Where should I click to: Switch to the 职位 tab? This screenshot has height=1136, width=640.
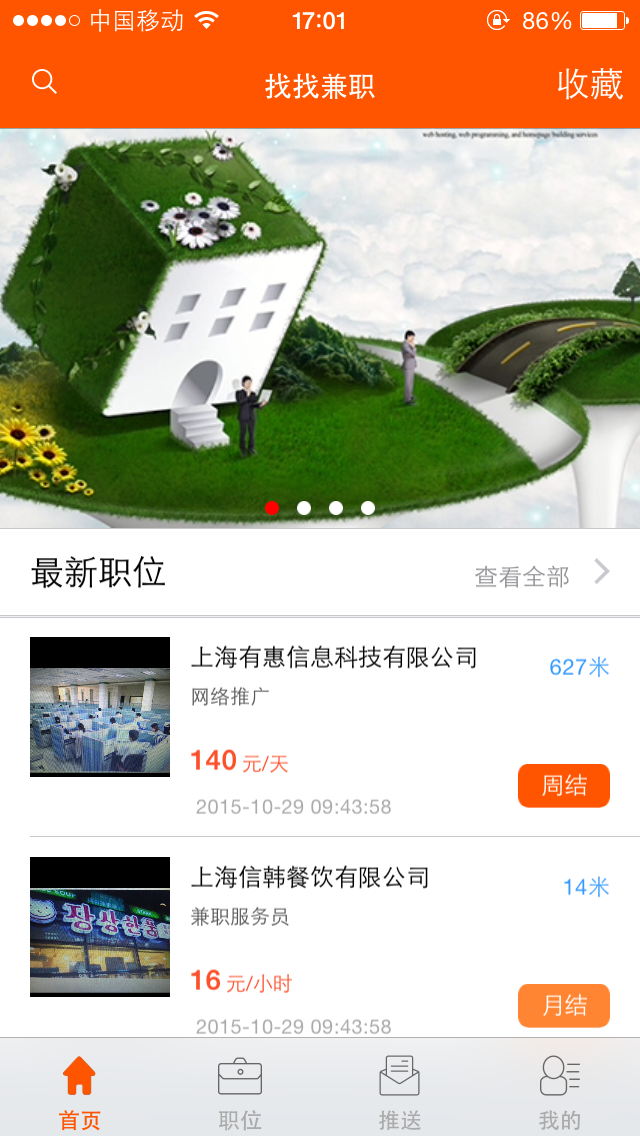[240, 1092]
